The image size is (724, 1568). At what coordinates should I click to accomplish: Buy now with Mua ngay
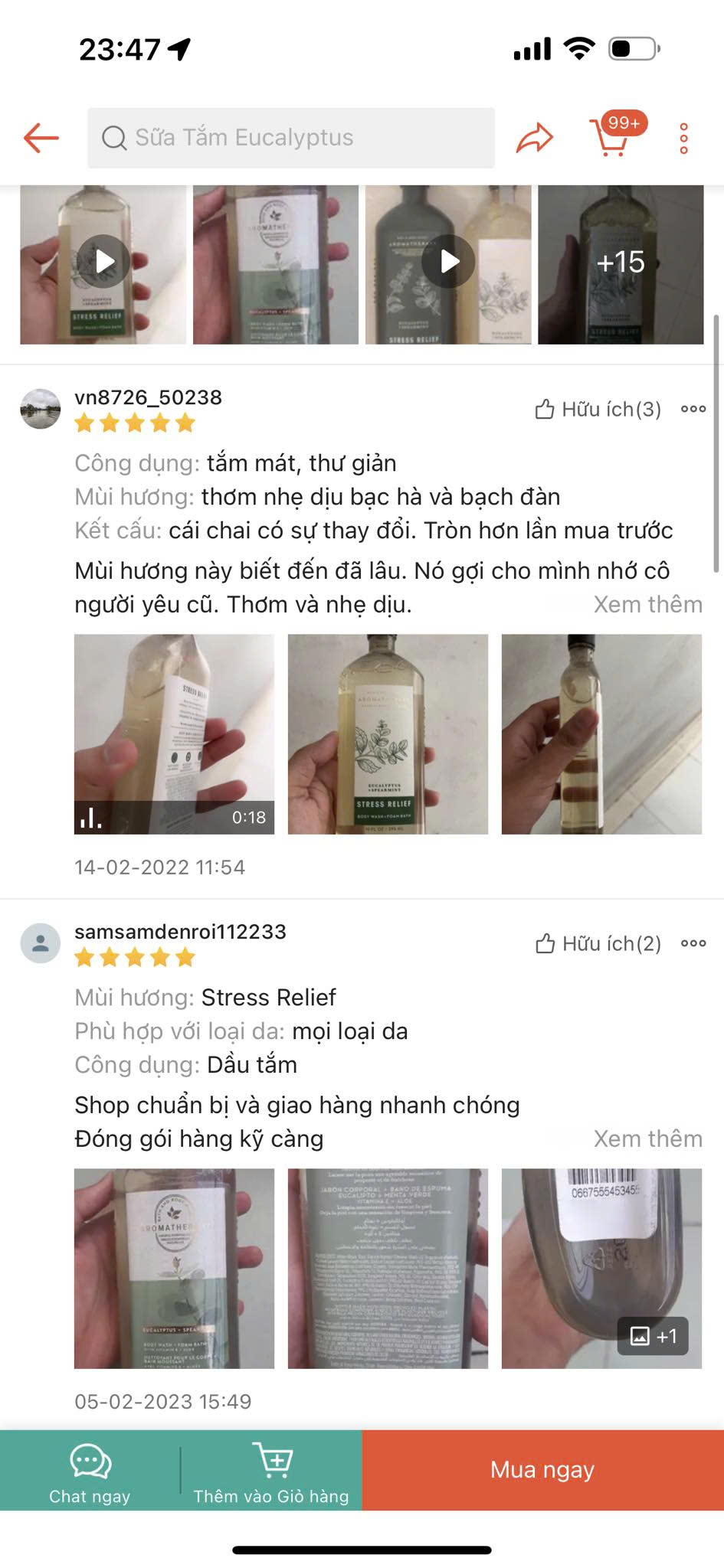pyautogui.click(x=542, y=1470)
